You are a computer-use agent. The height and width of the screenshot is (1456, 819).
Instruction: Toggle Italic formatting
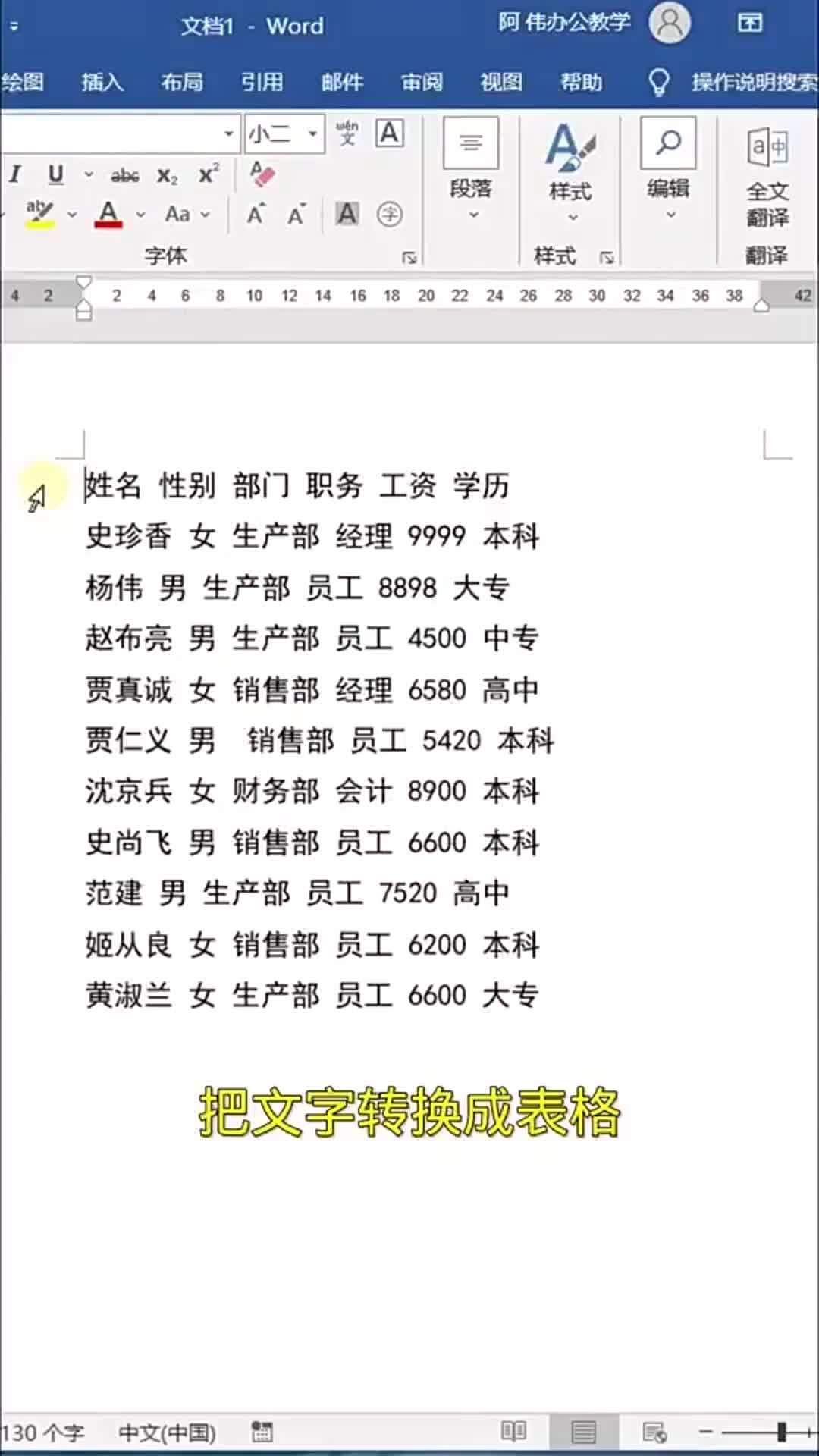(x=13, y=174)
